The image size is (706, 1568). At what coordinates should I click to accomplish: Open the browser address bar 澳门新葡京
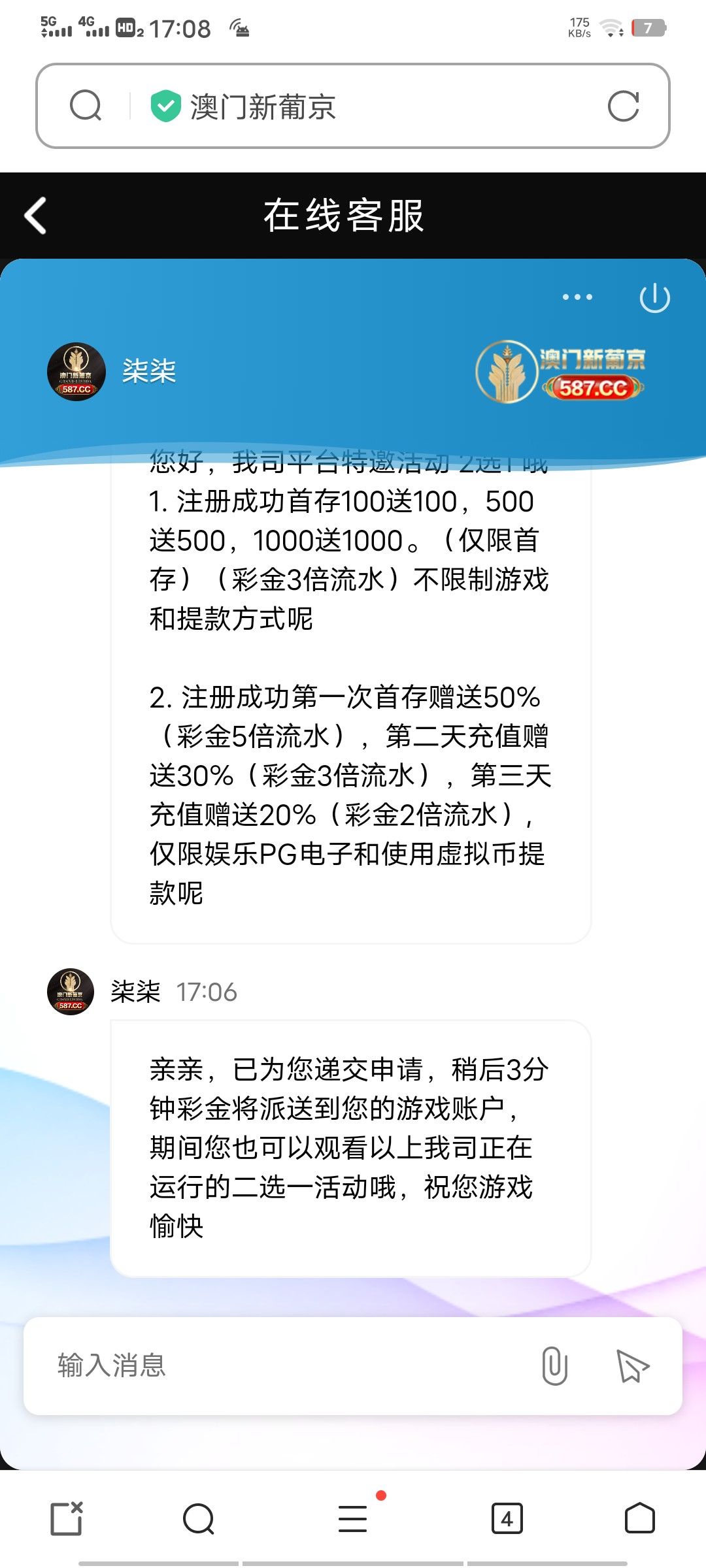point(366,106)
